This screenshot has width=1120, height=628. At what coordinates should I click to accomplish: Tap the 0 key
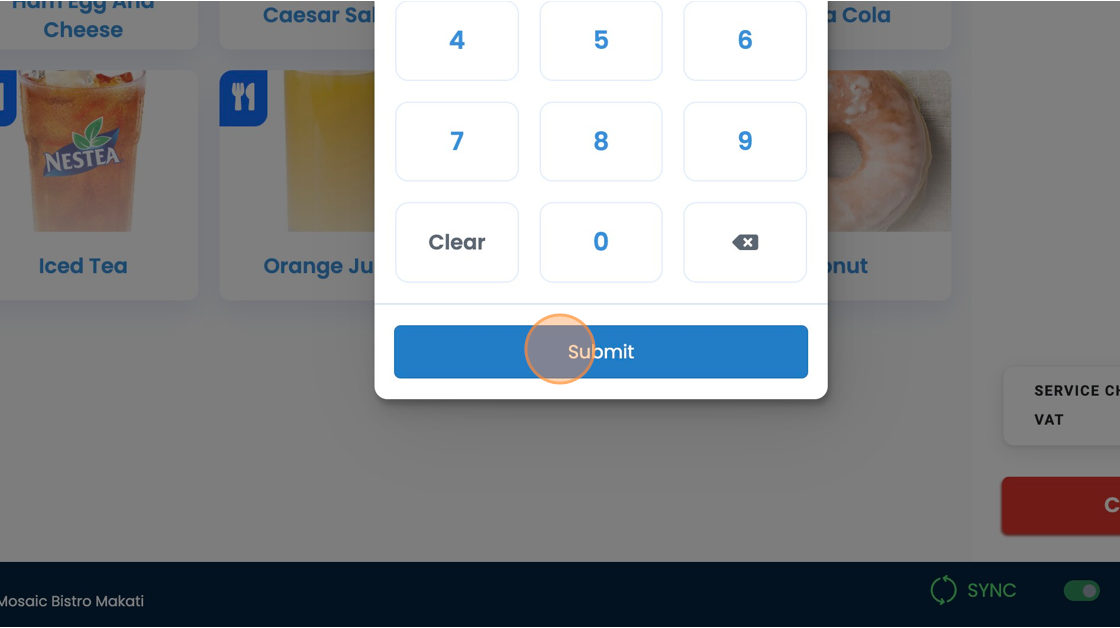click(x=601, y=242)
